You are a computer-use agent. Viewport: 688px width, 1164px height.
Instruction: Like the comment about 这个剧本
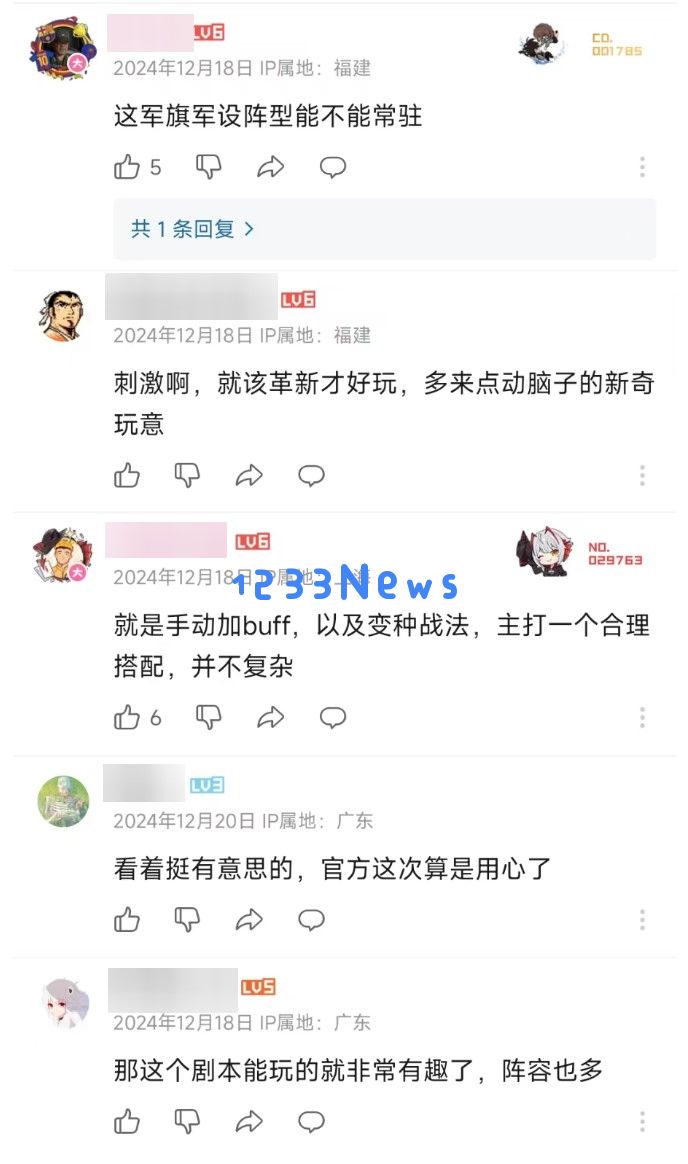pos(128,1121)
